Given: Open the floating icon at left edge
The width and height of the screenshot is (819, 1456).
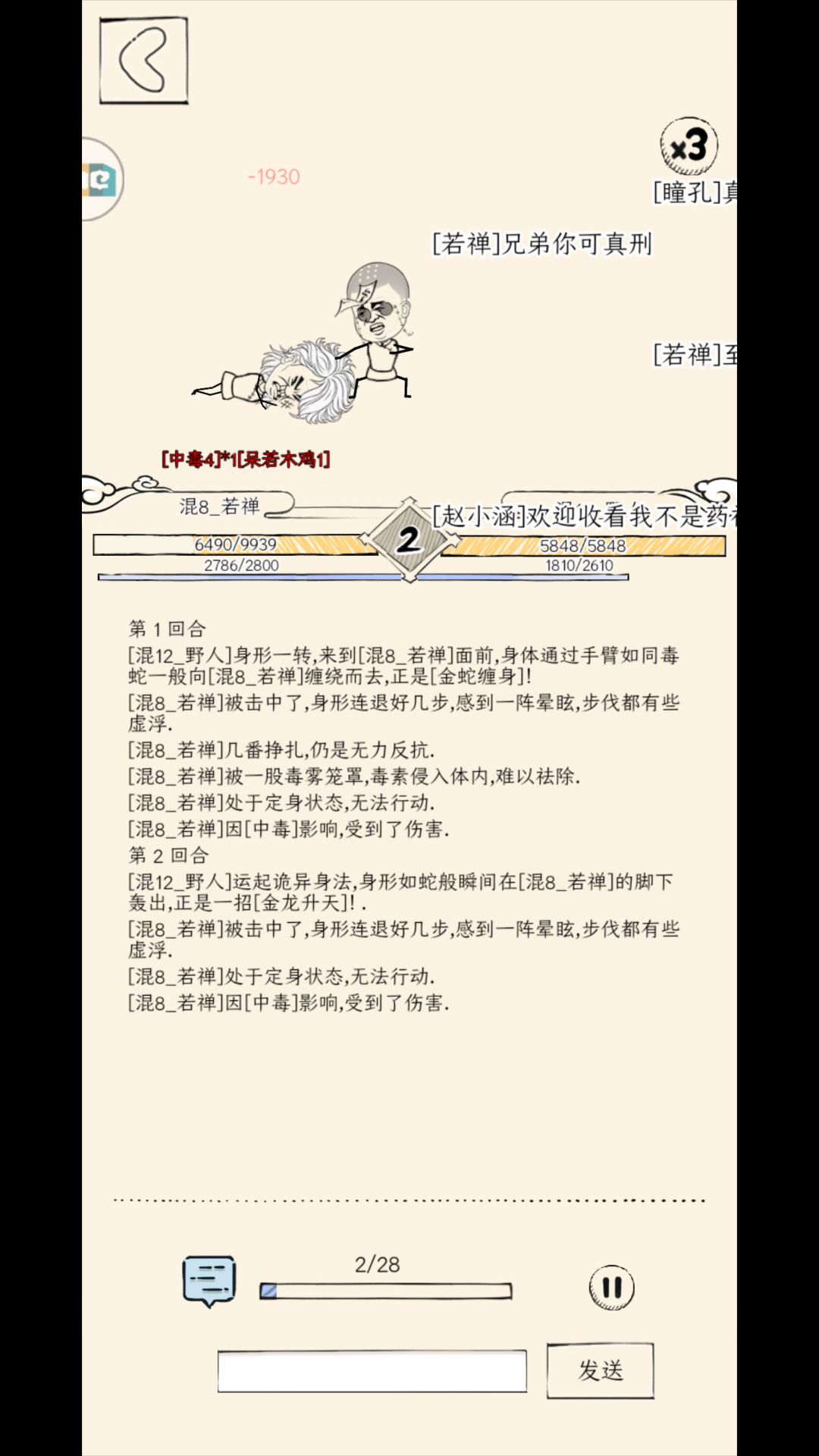Looking at the screenshot, I should click(x=102, y=180).
